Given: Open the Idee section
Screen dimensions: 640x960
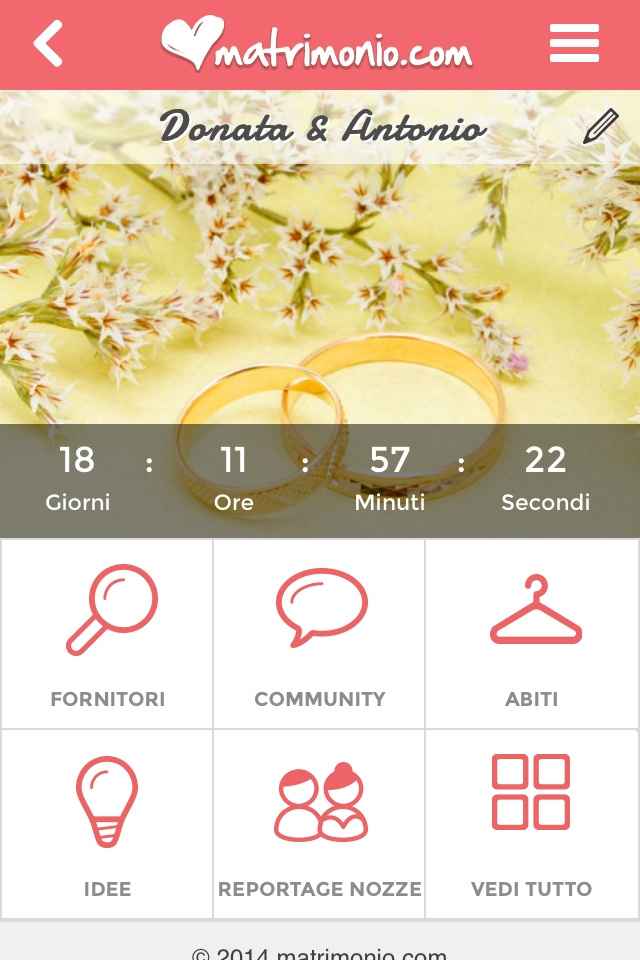Looking at the screenshot, I should (x=107, y=825).
